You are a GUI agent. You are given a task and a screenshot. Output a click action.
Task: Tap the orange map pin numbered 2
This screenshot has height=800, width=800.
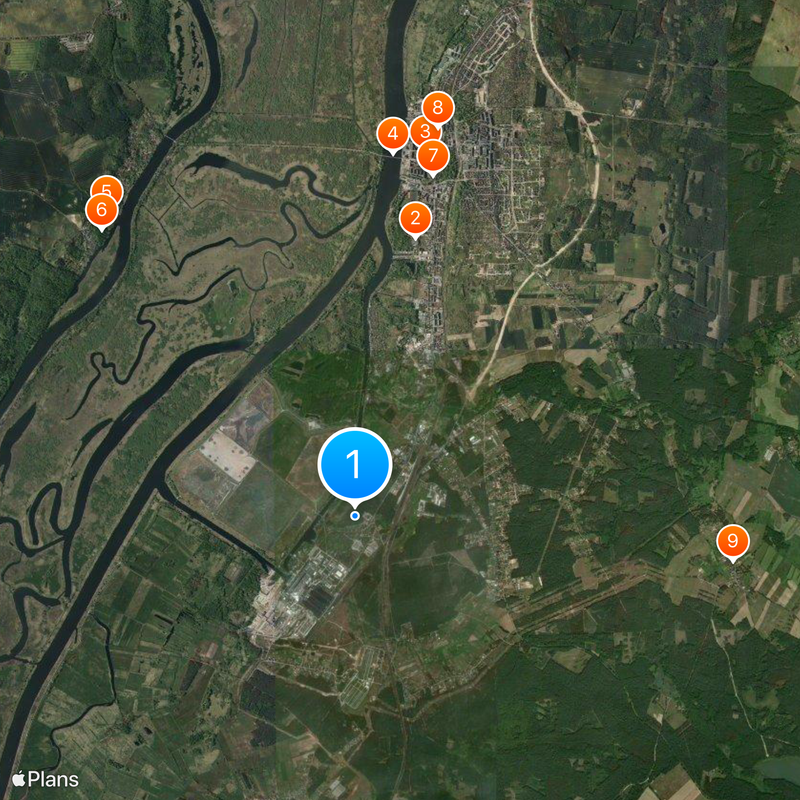coord(415,218)
